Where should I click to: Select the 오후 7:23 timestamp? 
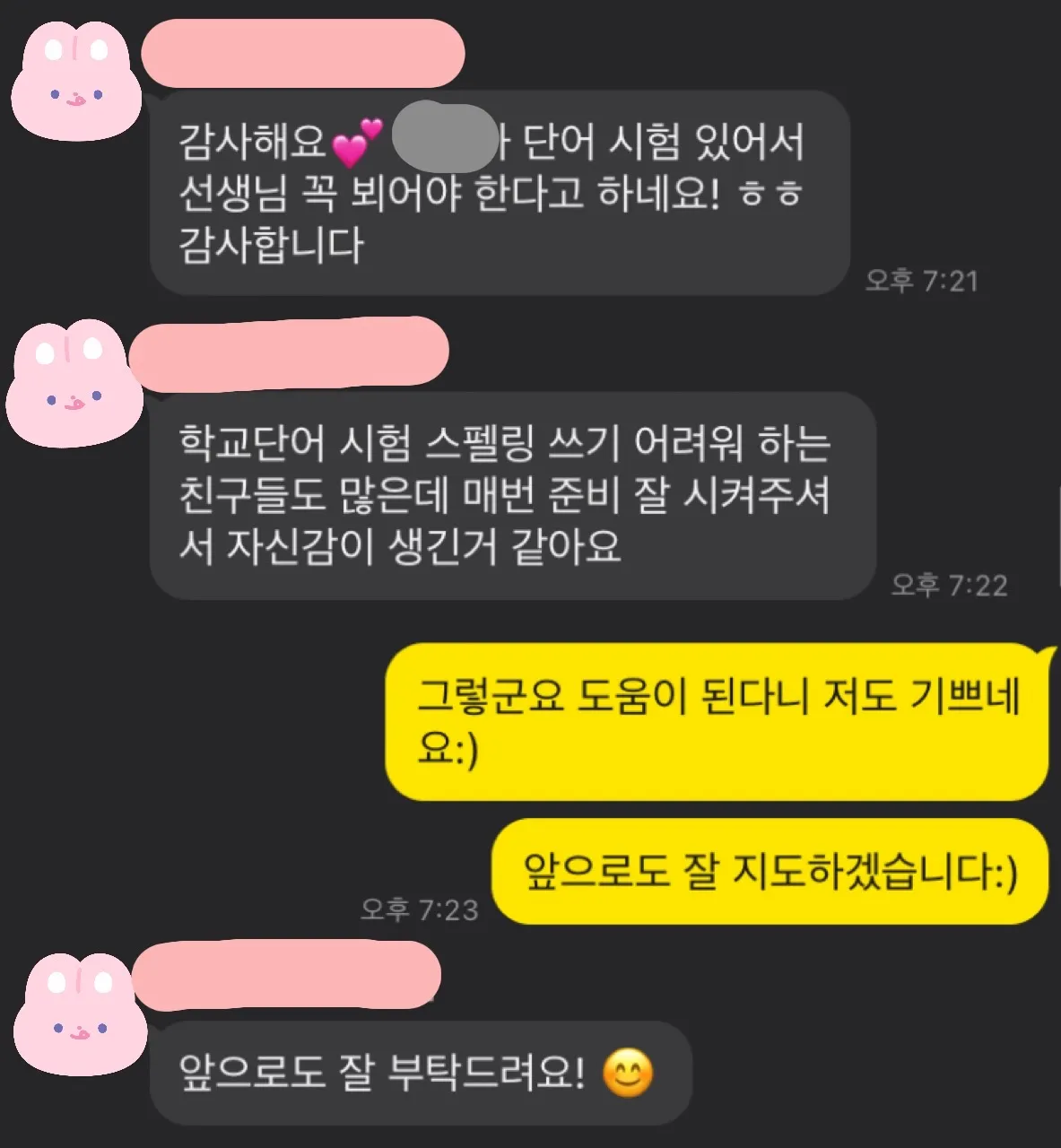pos(419,907)
